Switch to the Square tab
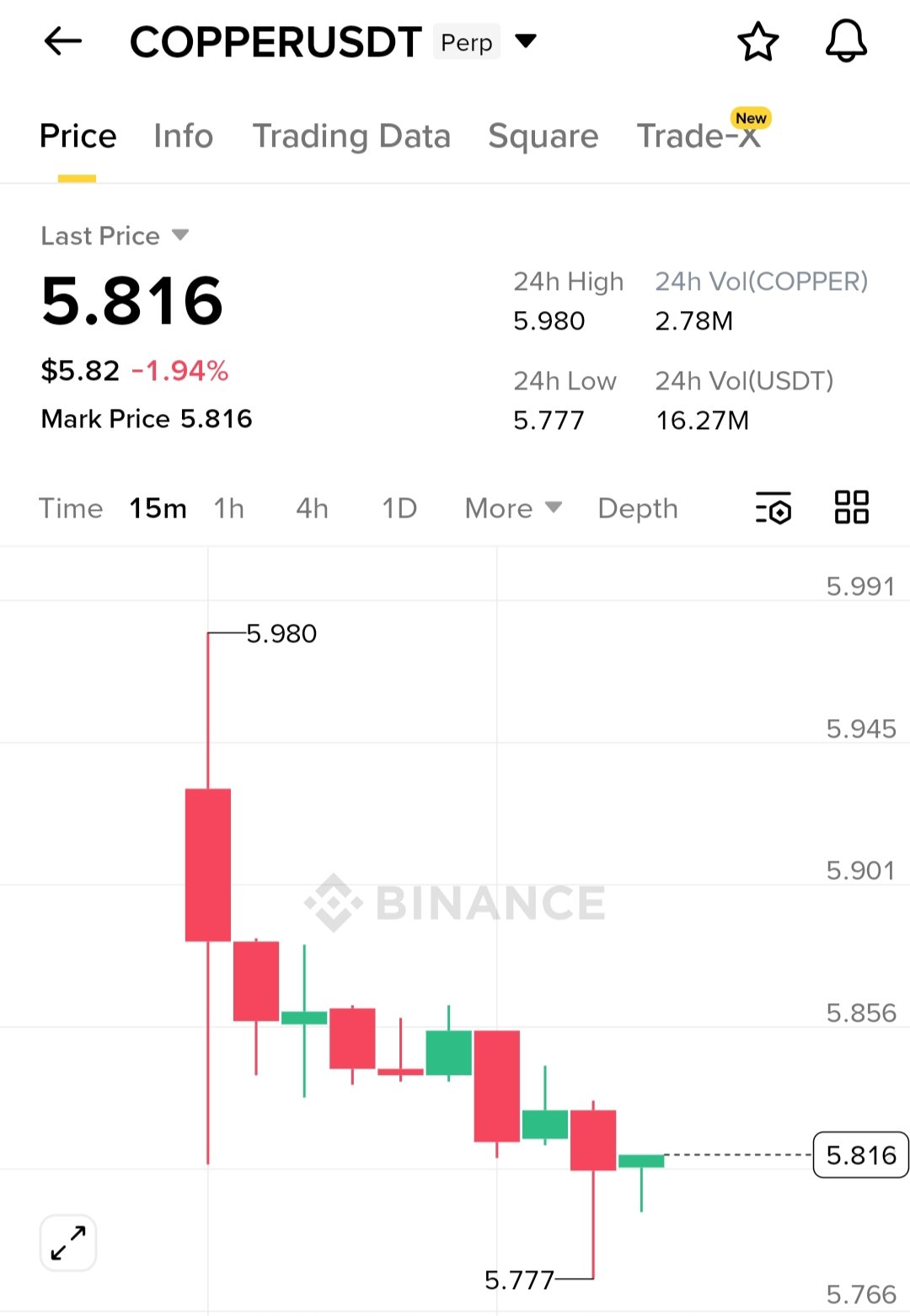 pos(543,137)
